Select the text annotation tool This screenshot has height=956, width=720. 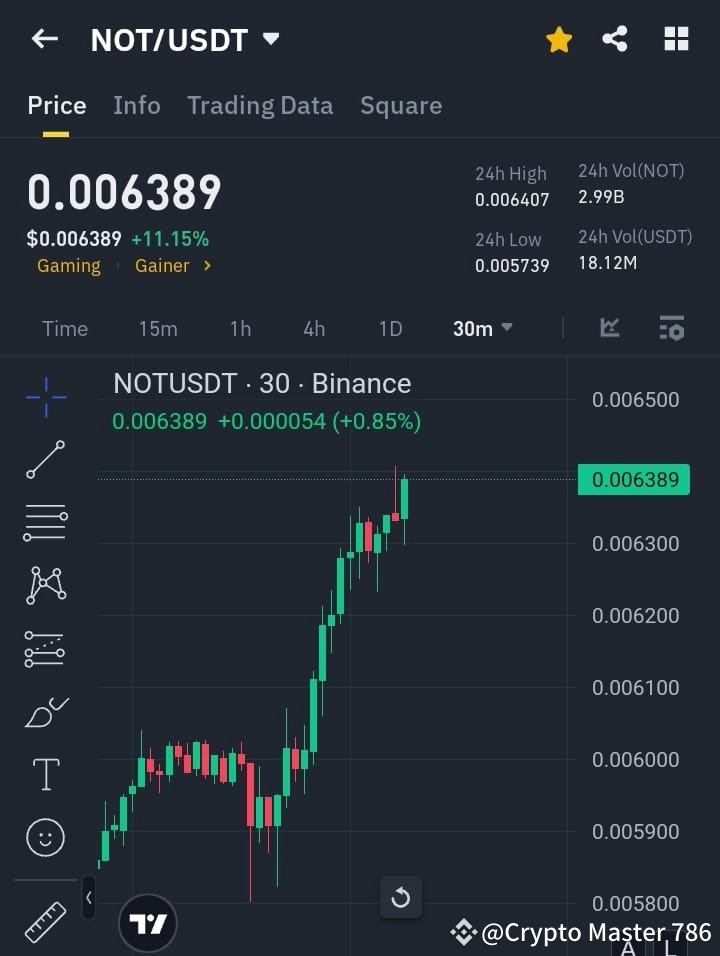45,774
